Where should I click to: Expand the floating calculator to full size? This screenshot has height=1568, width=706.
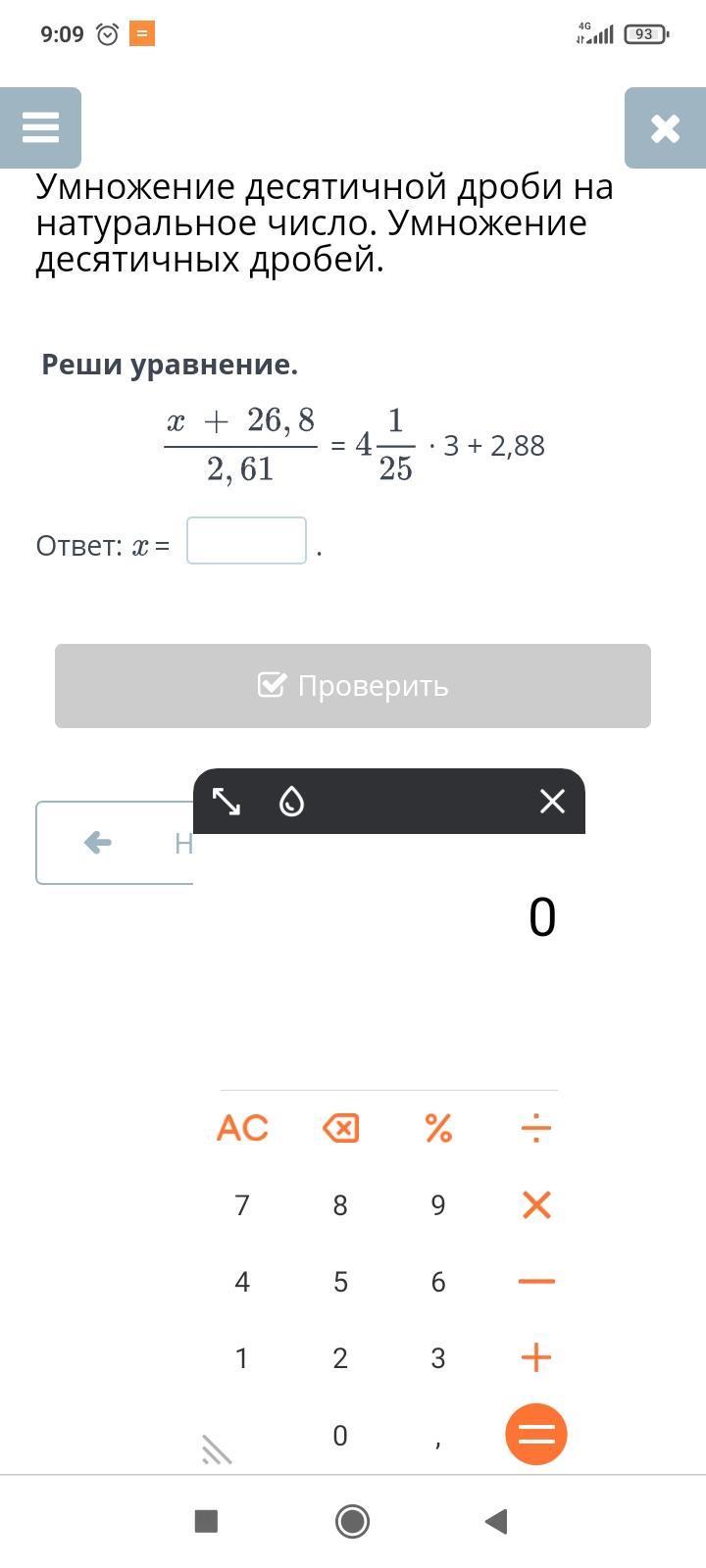click(x=227, y=802)
